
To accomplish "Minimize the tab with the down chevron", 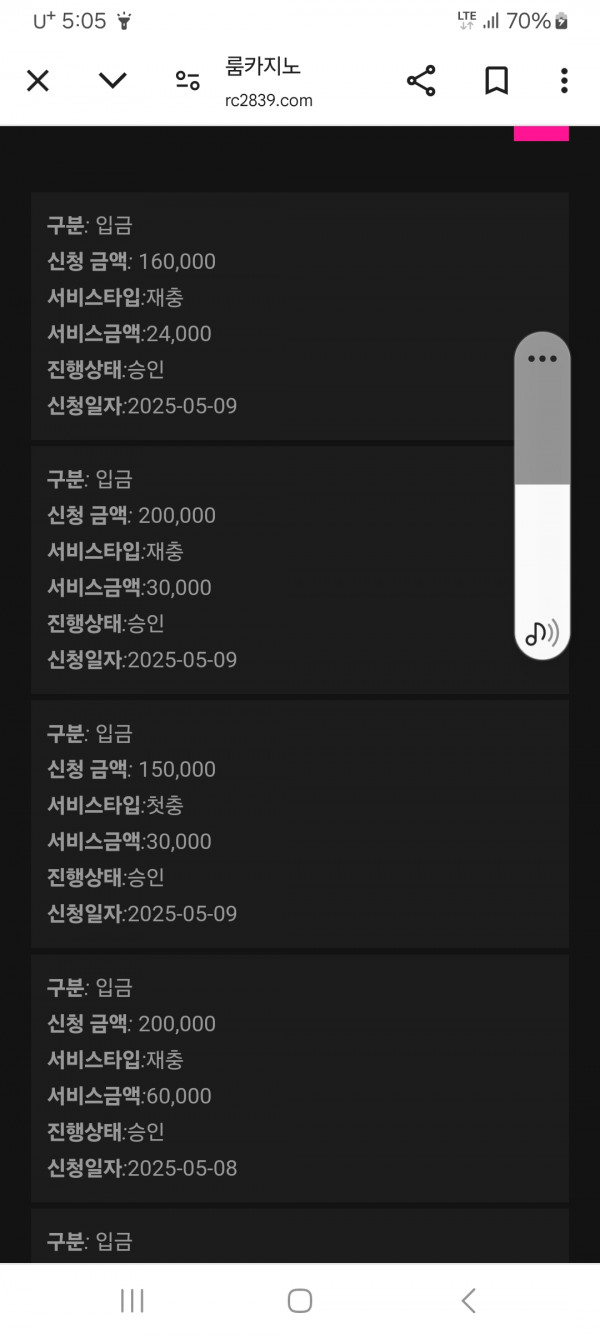I will pos(113,81).
